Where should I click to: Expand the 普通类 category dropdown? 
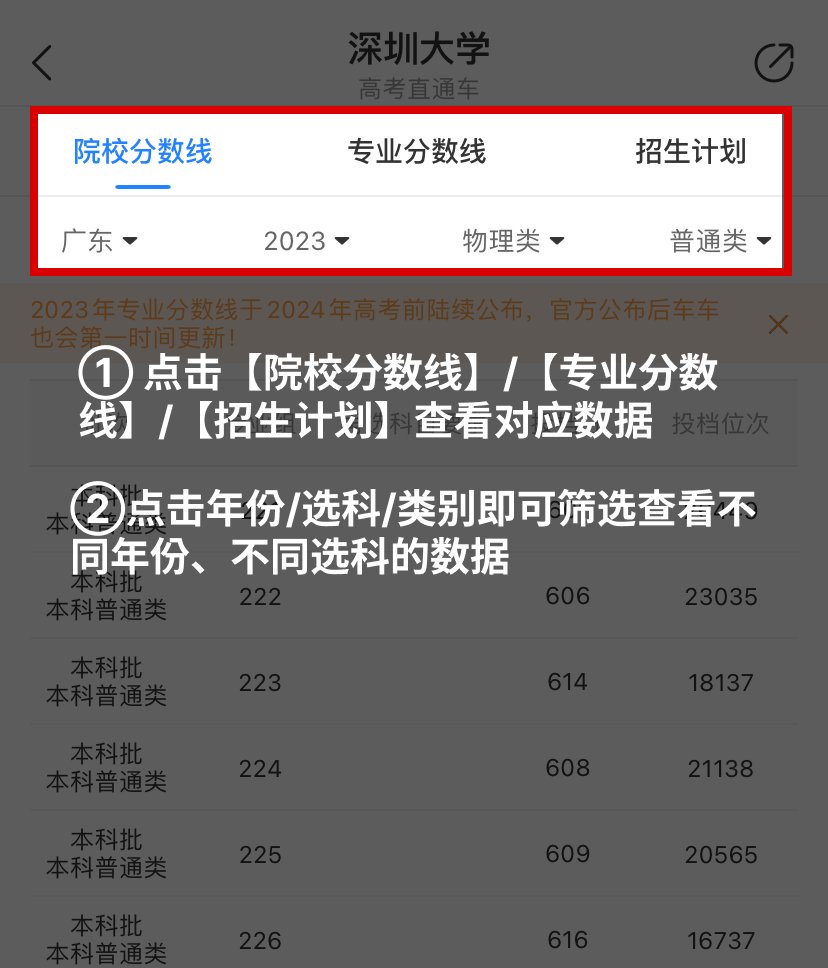720,241
